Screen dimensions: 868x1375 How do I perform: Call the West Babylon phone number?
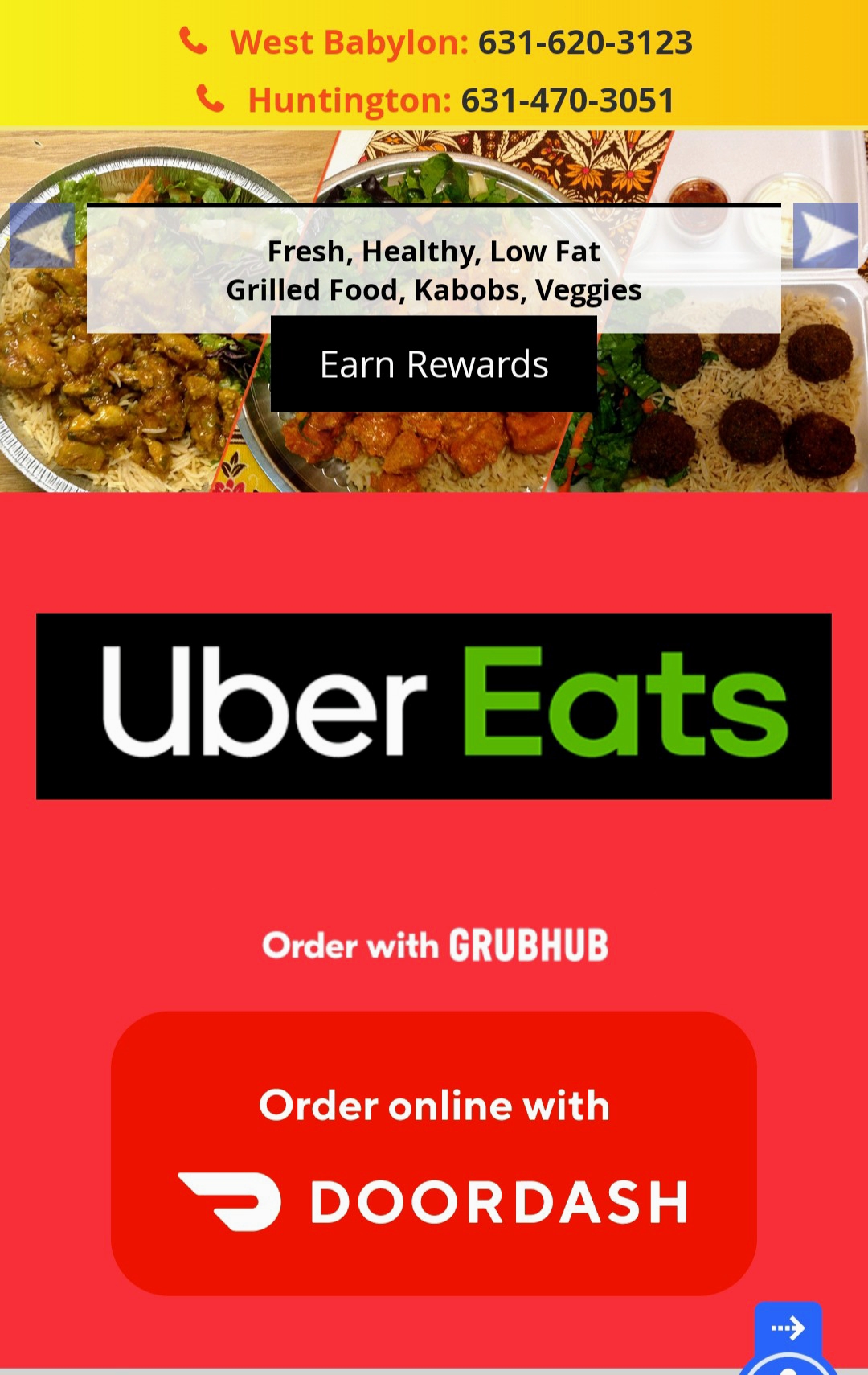[x=584, y=43]
